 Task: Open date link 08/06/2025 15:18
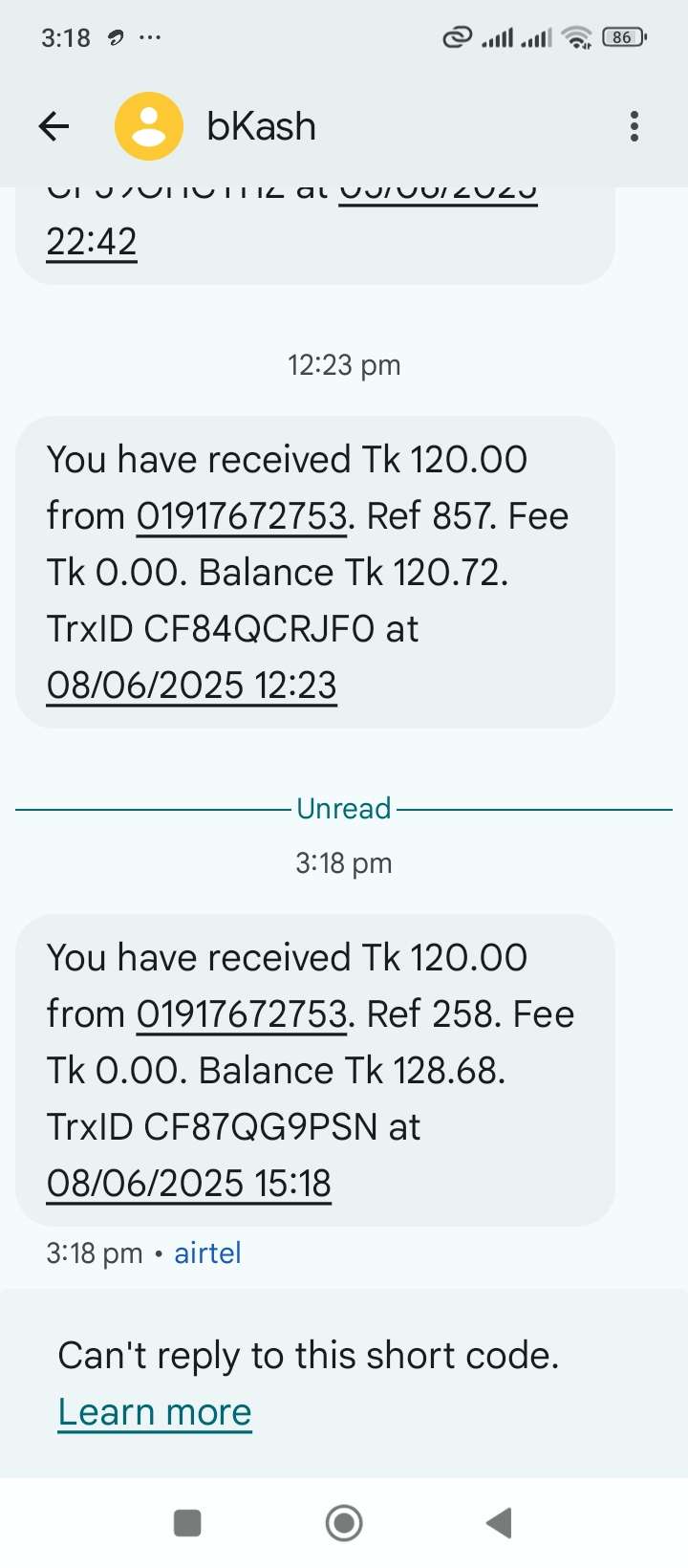188,1184
